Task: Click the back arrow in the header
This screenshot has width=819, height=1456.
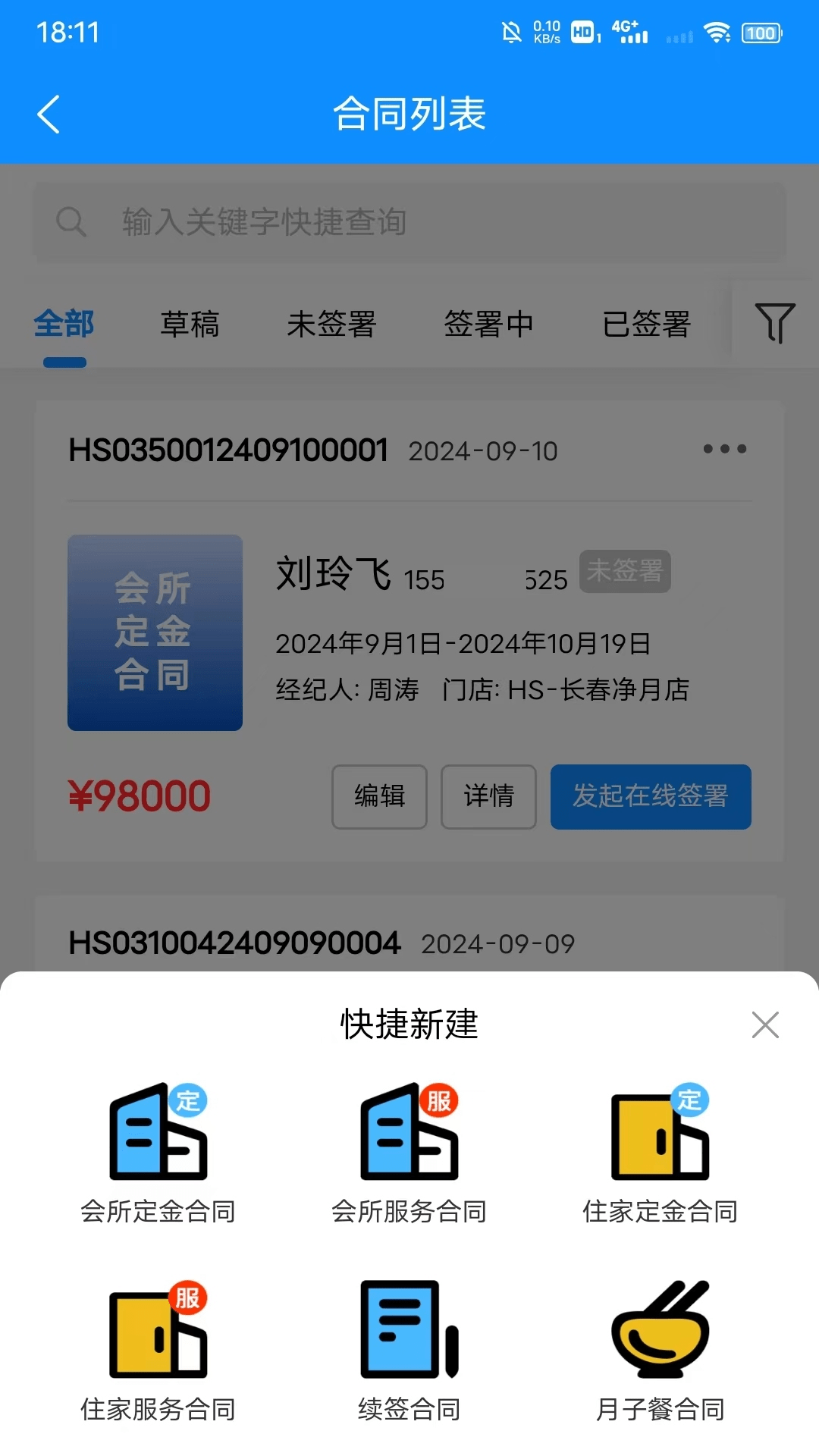Action: tap(49, 115)
